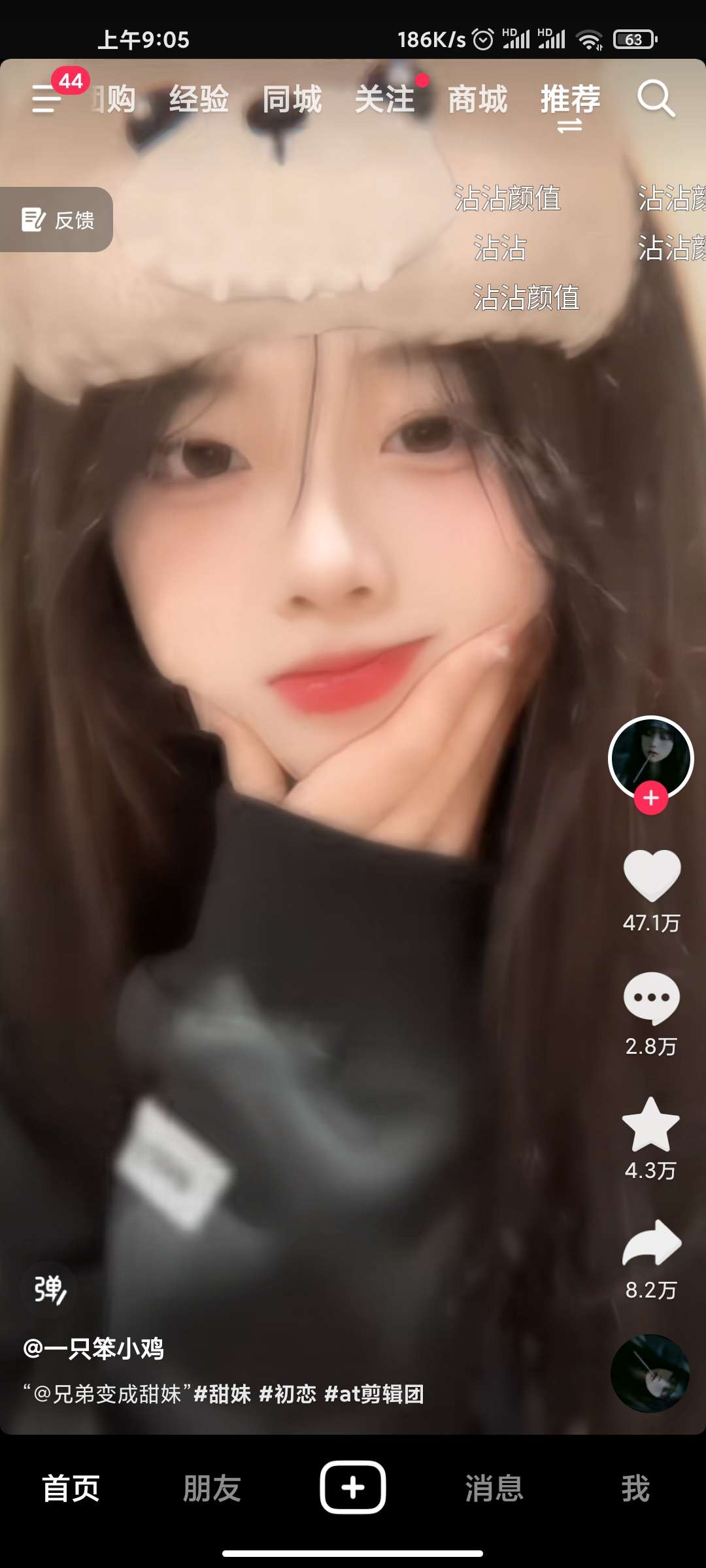Switch to the 同城 tab
The width and height of the screenshot is (706, 1568).
(x=292, y=99)
